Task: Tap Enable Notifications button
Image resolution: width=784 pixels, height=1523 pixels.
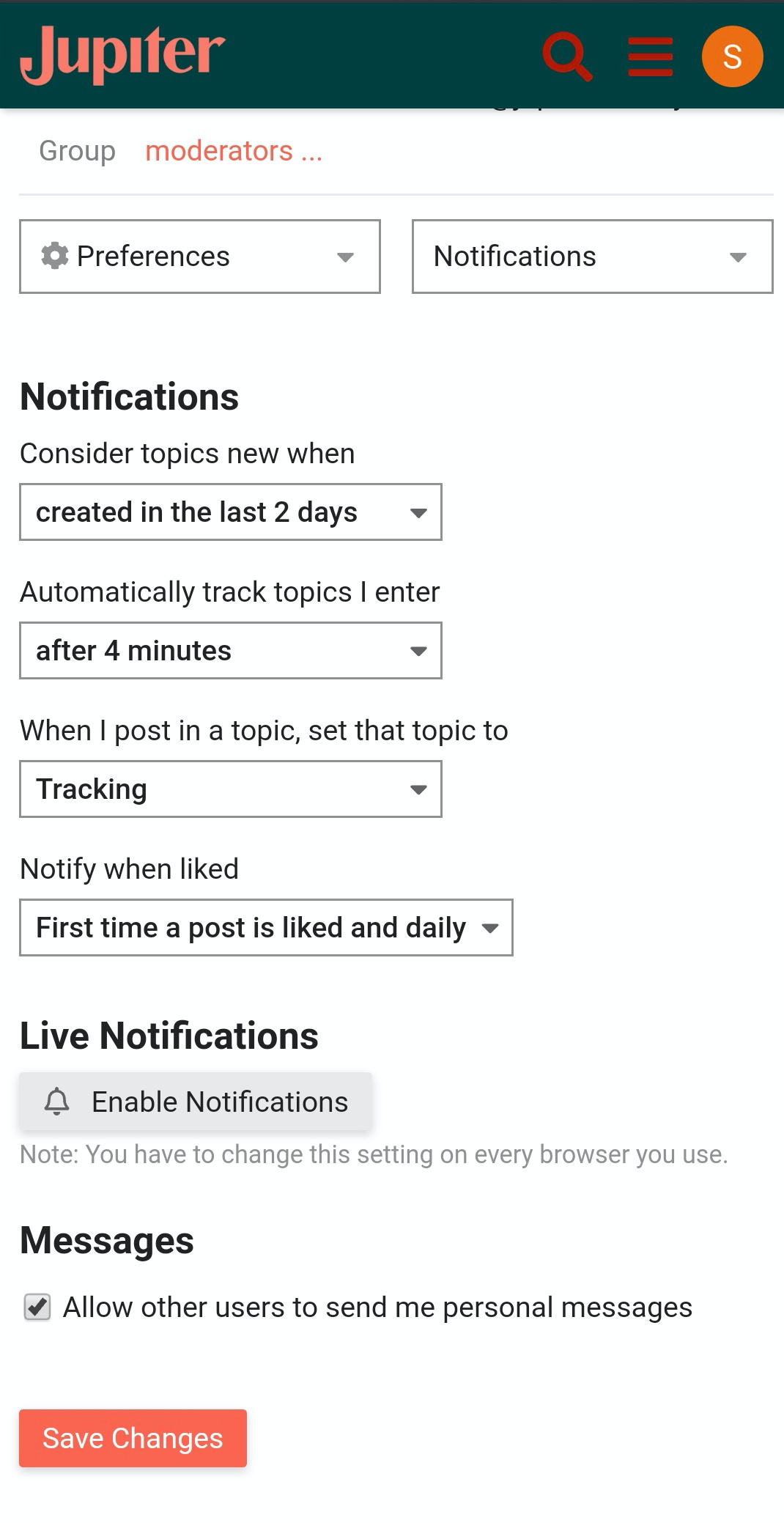Action: click(196, 1102)
